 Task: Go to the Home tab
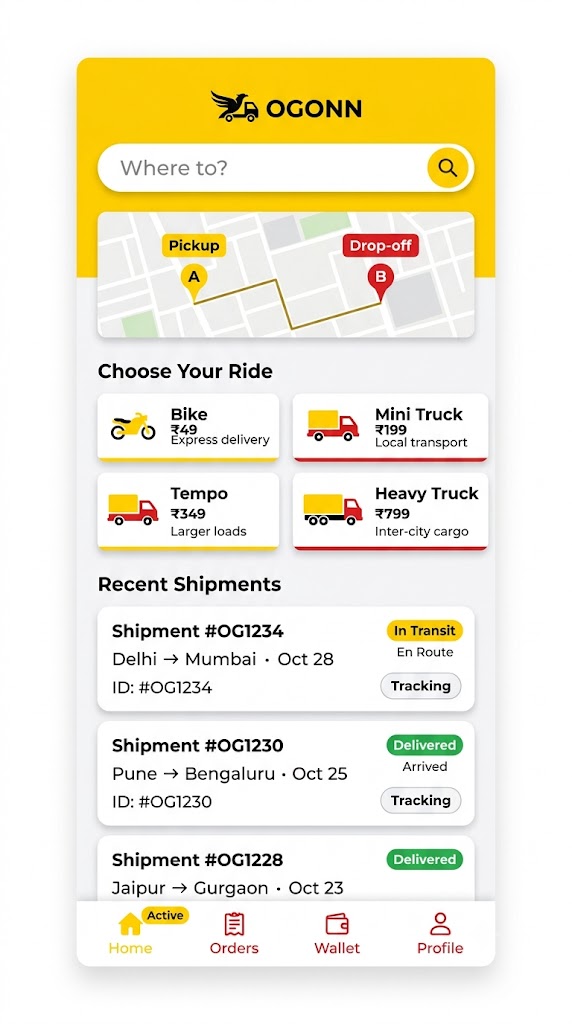coord(131,934)
